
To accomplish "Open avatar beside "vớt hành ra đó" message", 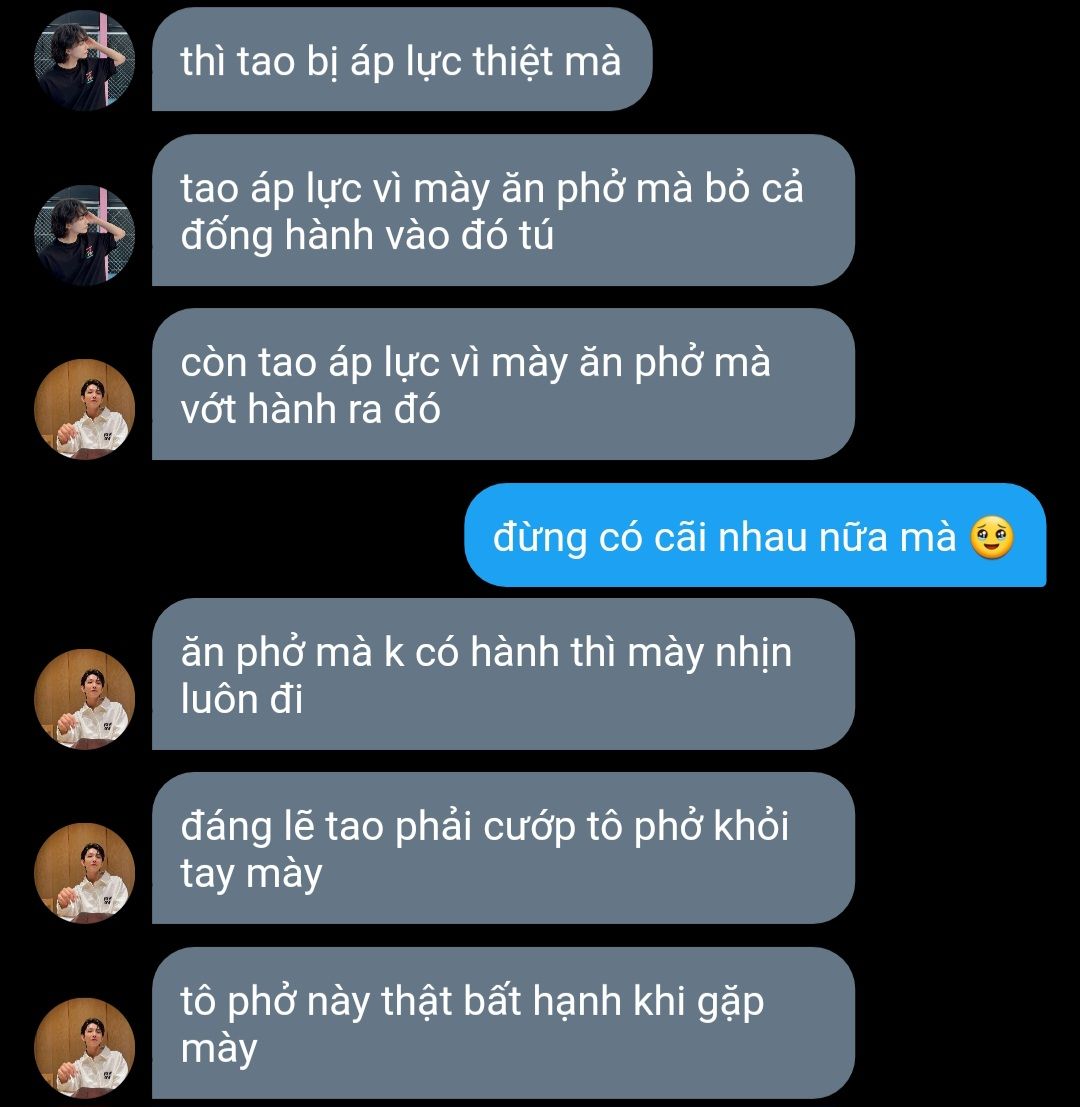I will tap(84, 409).
